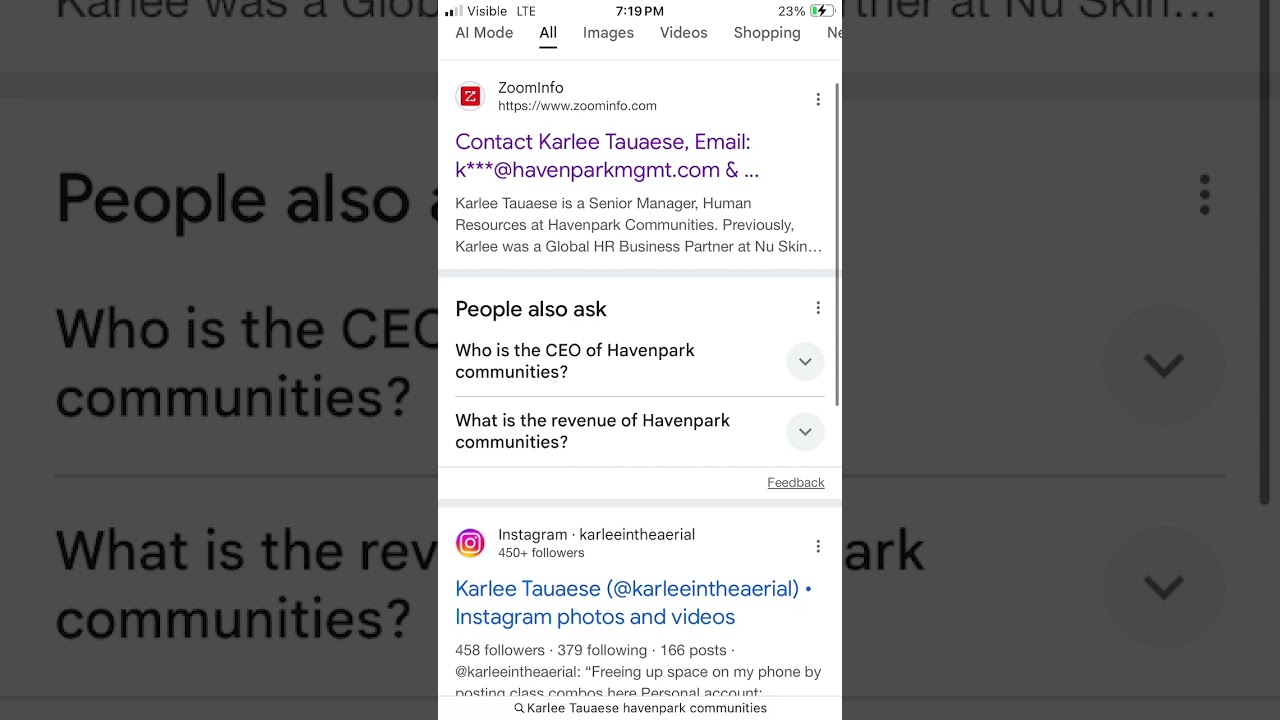Select the Images tab

(608, 33)
